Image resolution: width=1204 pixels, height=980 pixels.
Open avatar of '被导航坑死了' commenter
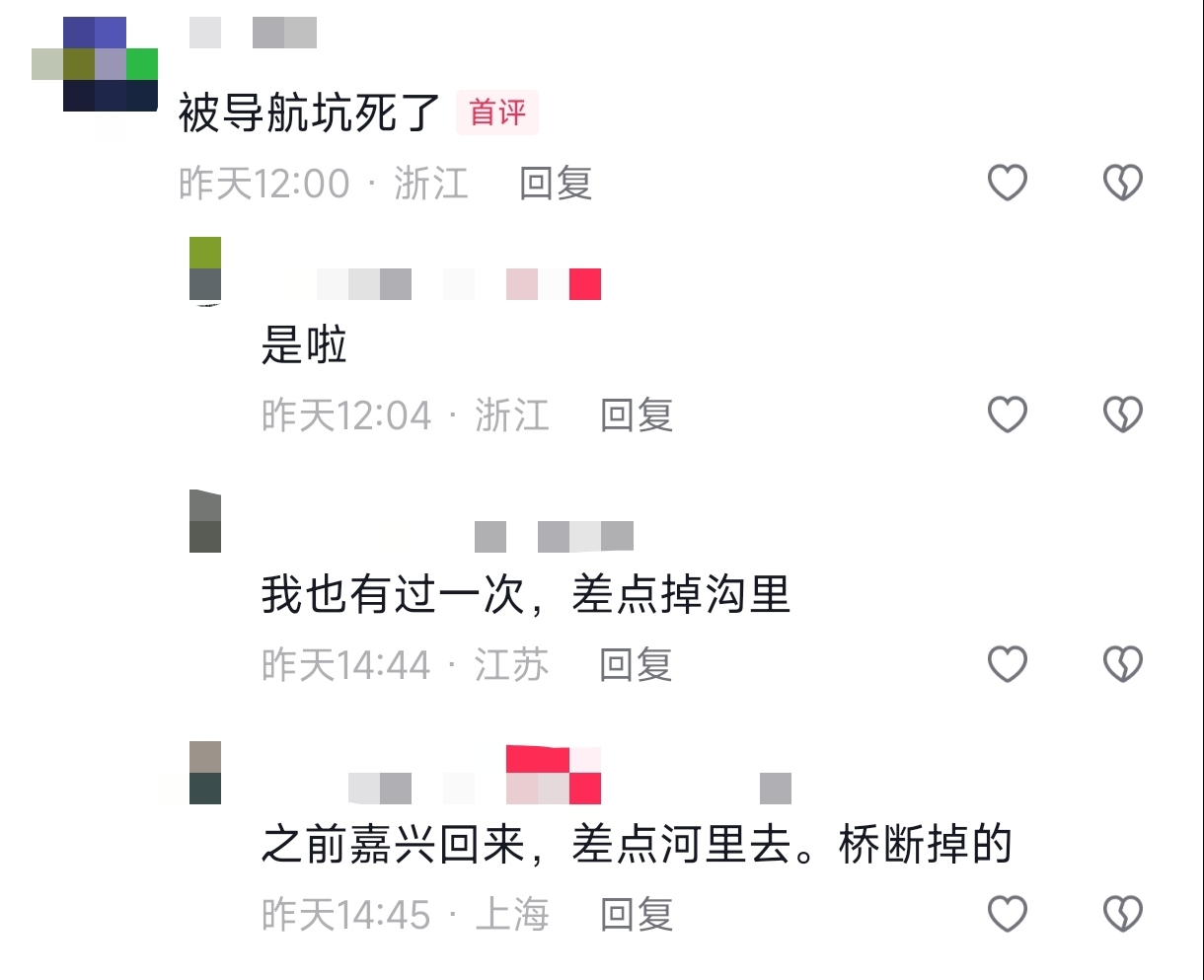(96, 64)
